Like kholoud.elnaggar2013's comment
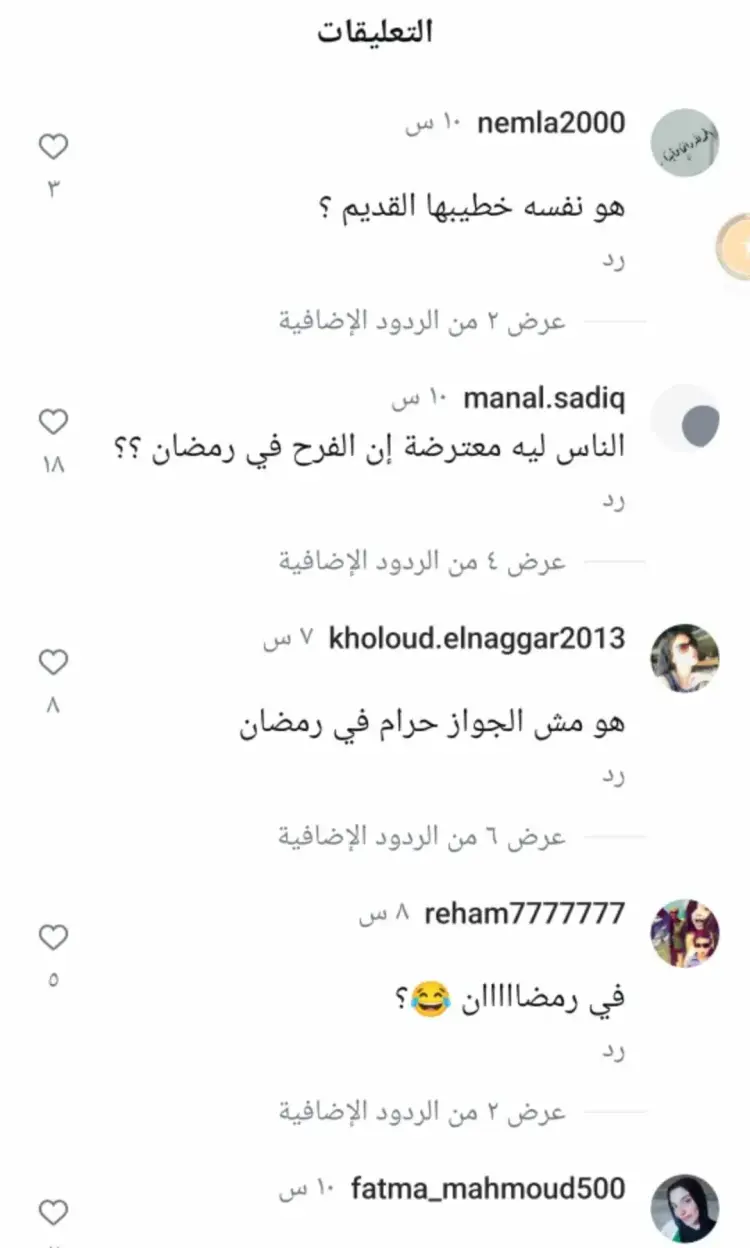 click(x=53, y=662)
